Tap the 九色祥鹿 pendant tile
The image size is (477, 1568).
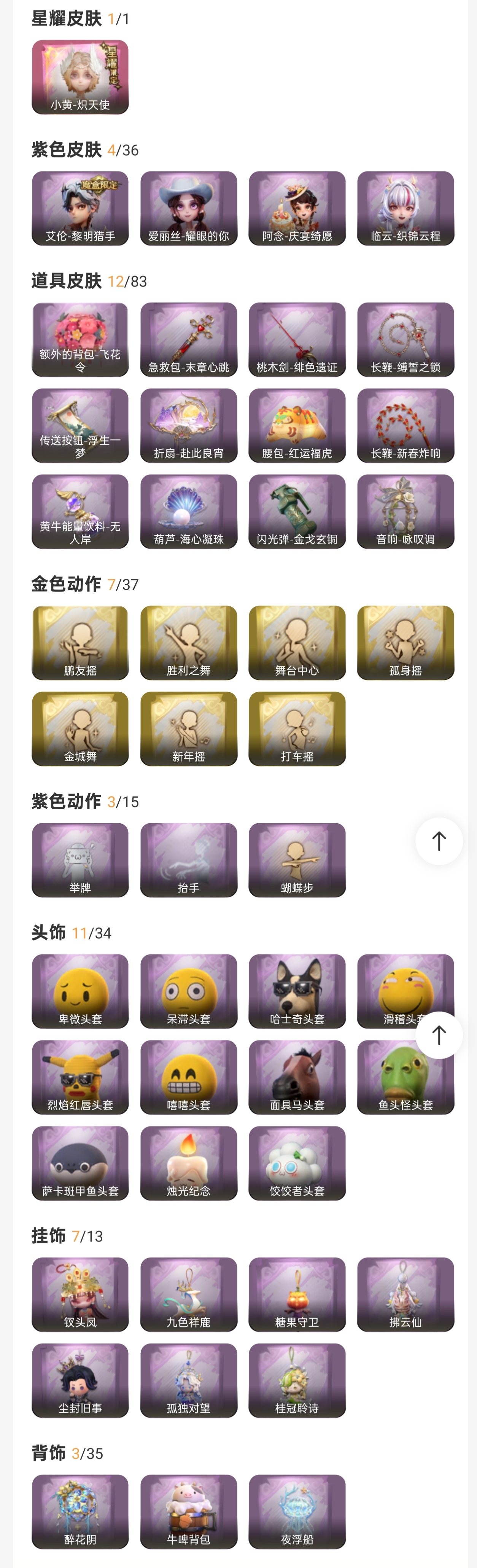coord(189,1294)
